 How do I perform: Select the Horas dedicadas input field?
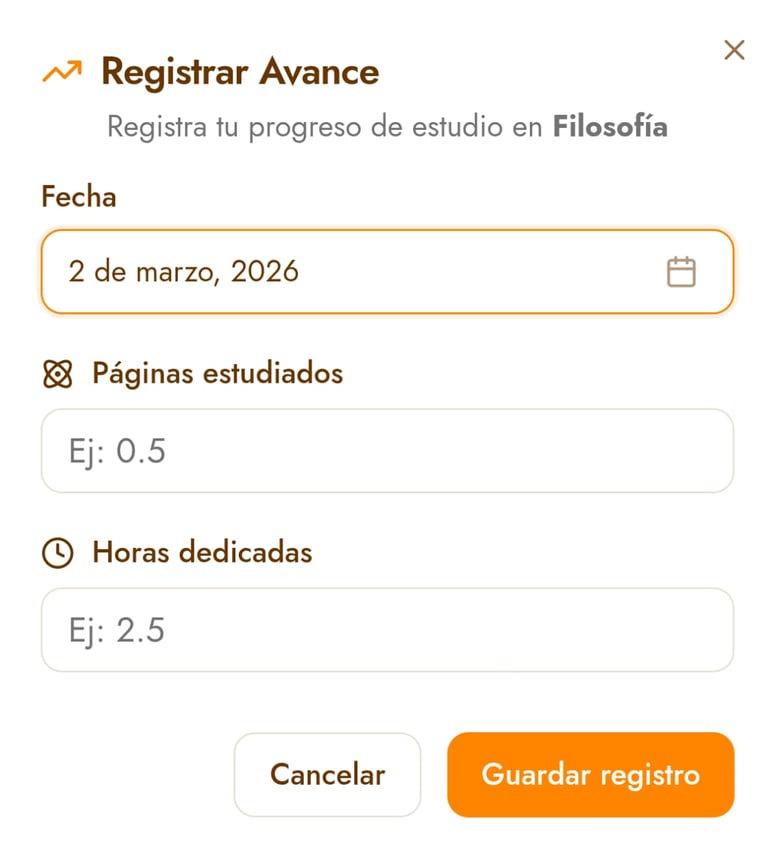point(387,630)
